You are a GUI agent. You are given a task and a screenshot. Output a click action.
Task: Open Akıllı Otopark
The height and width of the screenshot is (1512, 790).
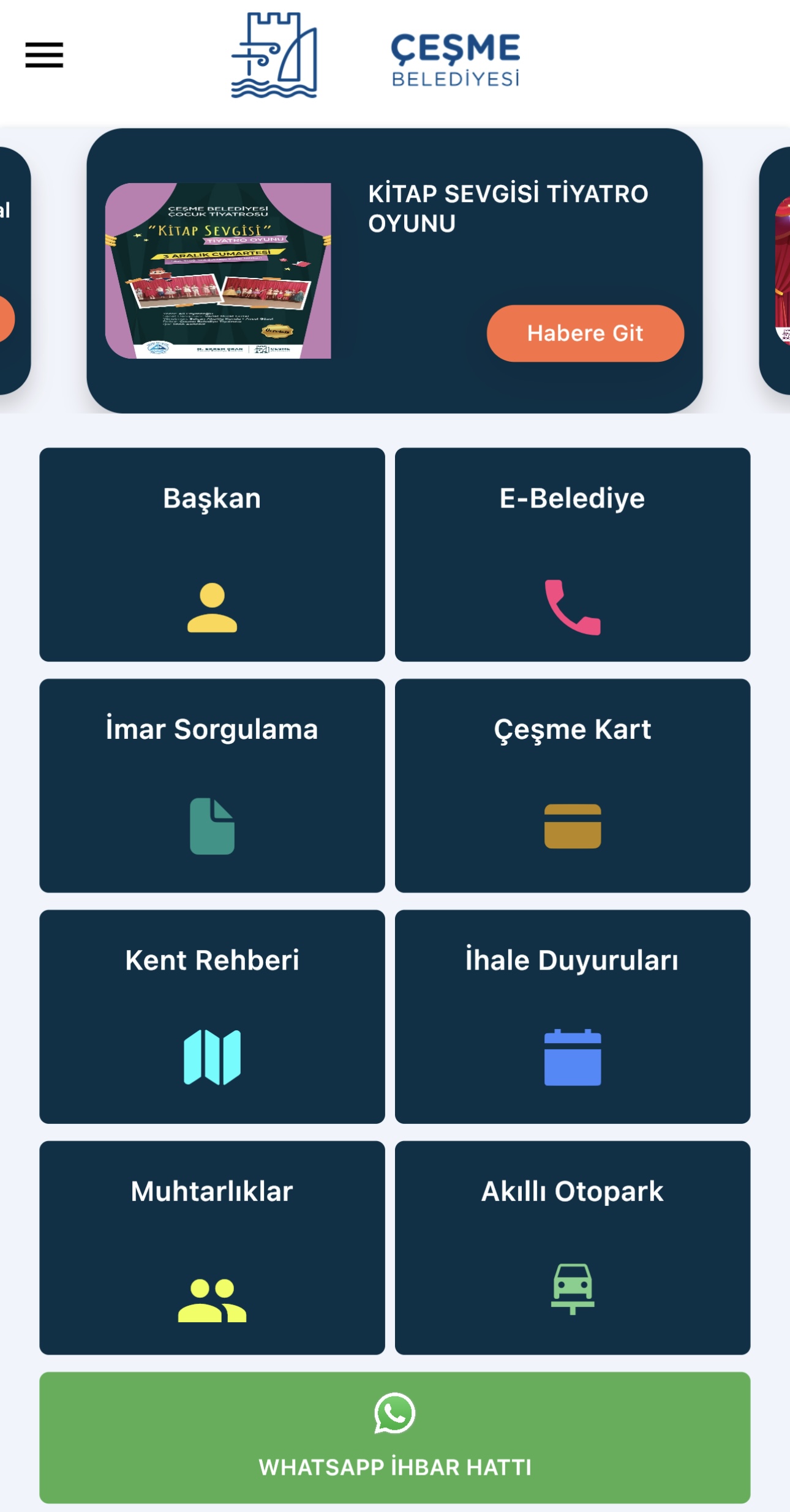[572, 1247]
